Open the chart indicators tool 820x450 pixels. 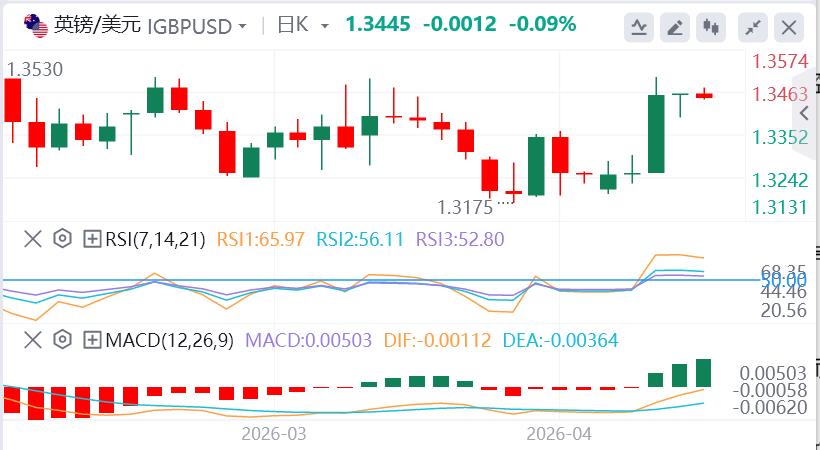tap(641, 27)
